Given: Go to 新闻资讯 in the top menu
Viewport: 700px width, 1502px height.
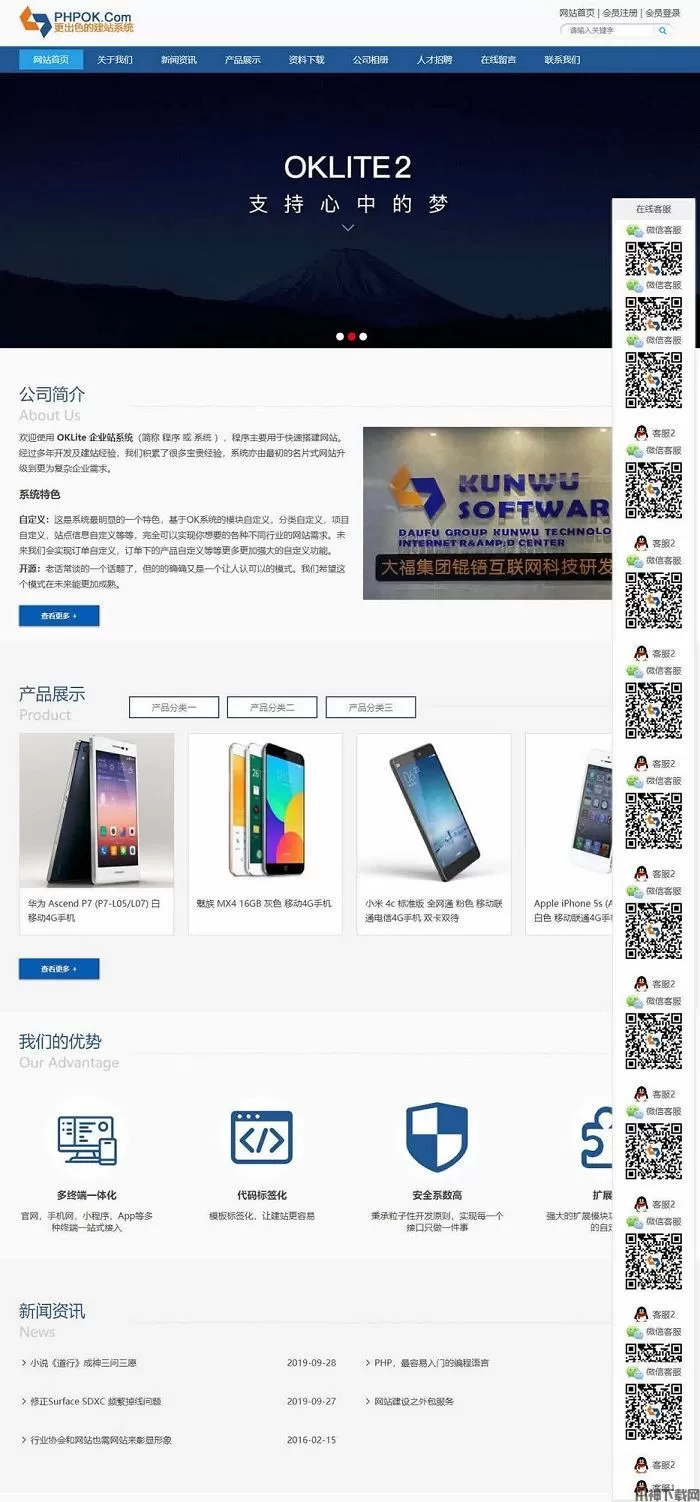Looking at the screenshot, I should click(179, 60).
